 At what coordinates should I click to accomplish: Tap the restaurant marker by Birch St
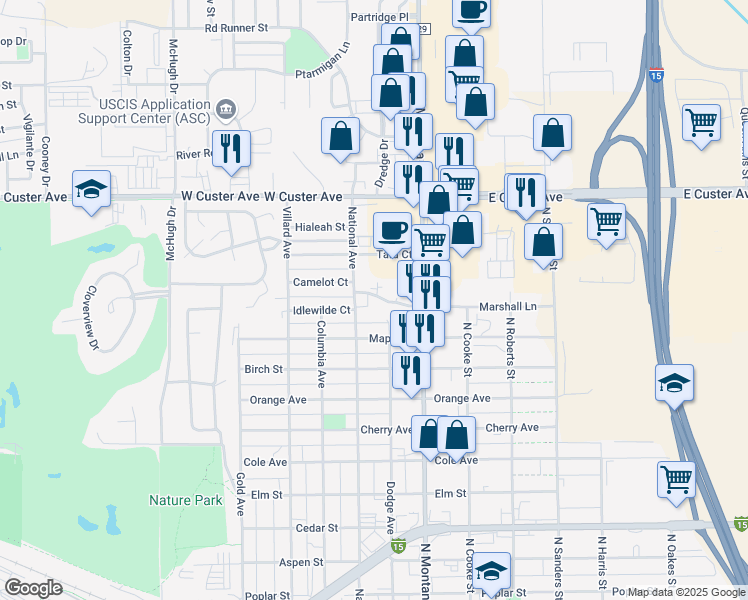tap(410, 370)
